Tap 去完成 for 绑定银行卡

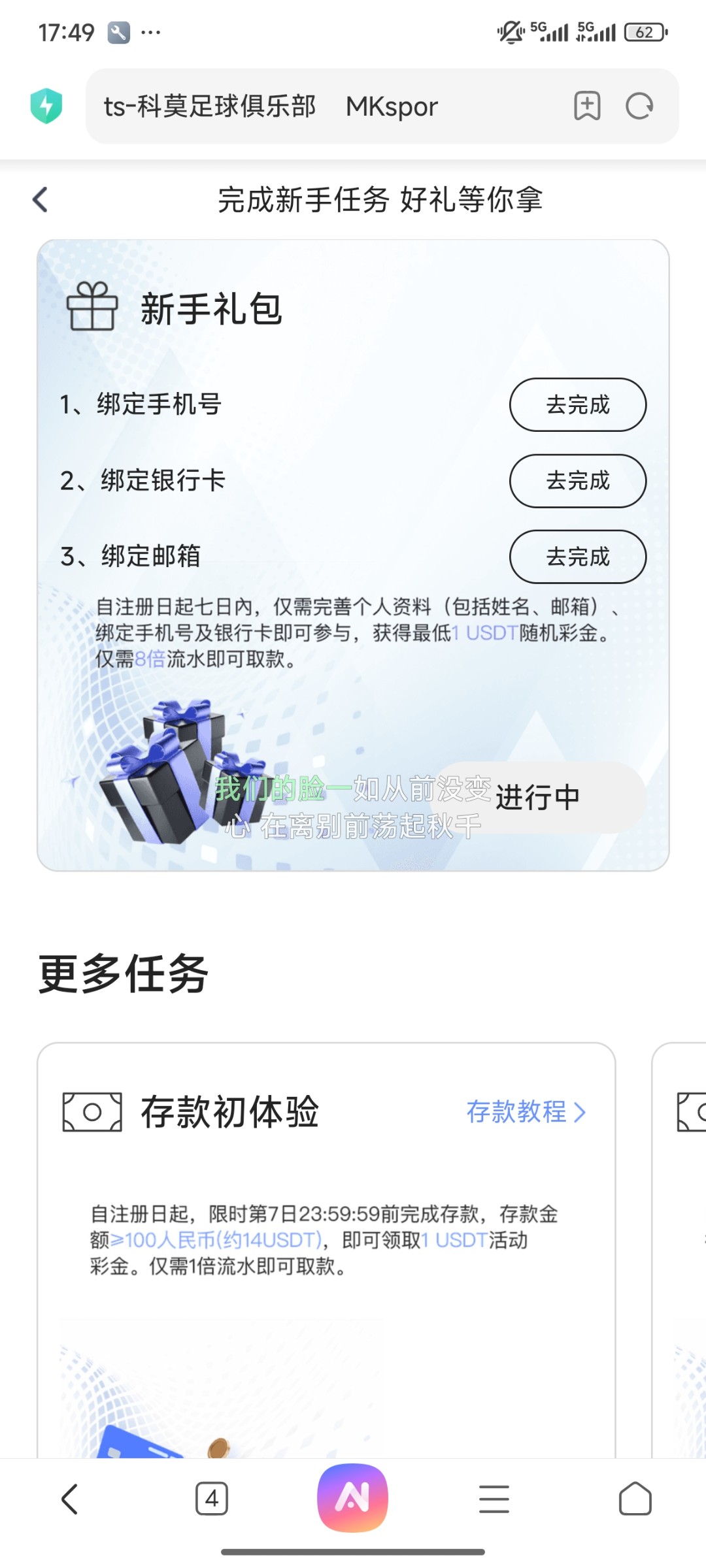coord(577,481)
